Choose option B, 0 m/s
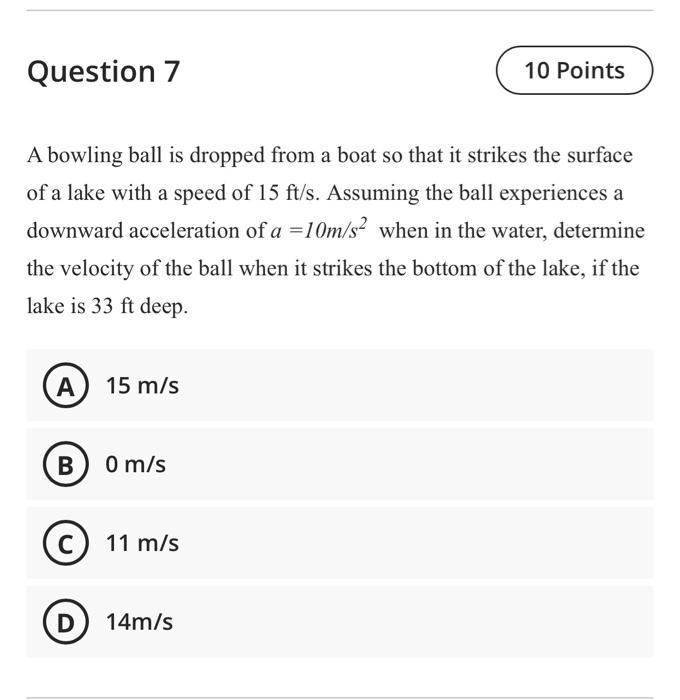 click(65, 465)
